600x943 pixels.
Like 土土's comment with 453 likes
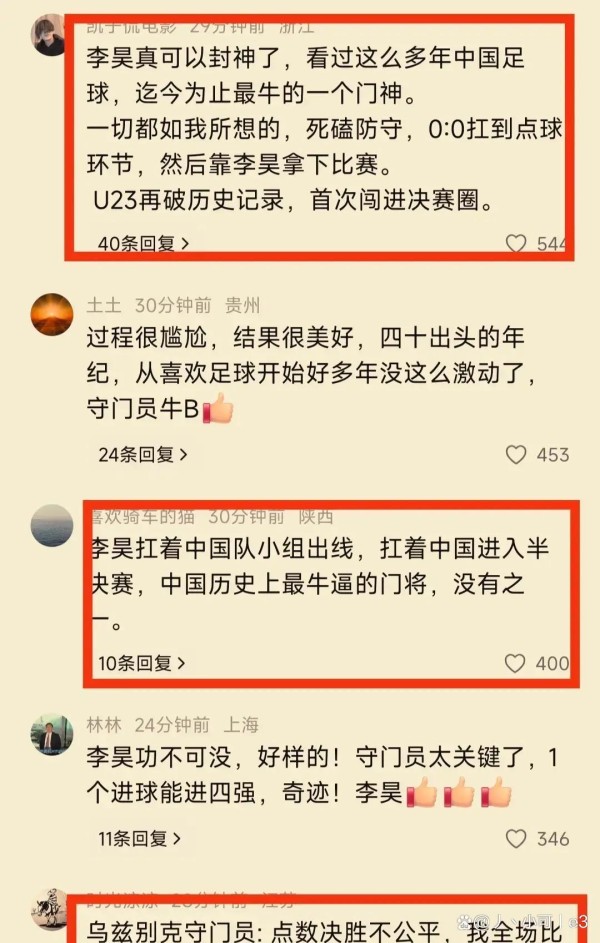516,455
